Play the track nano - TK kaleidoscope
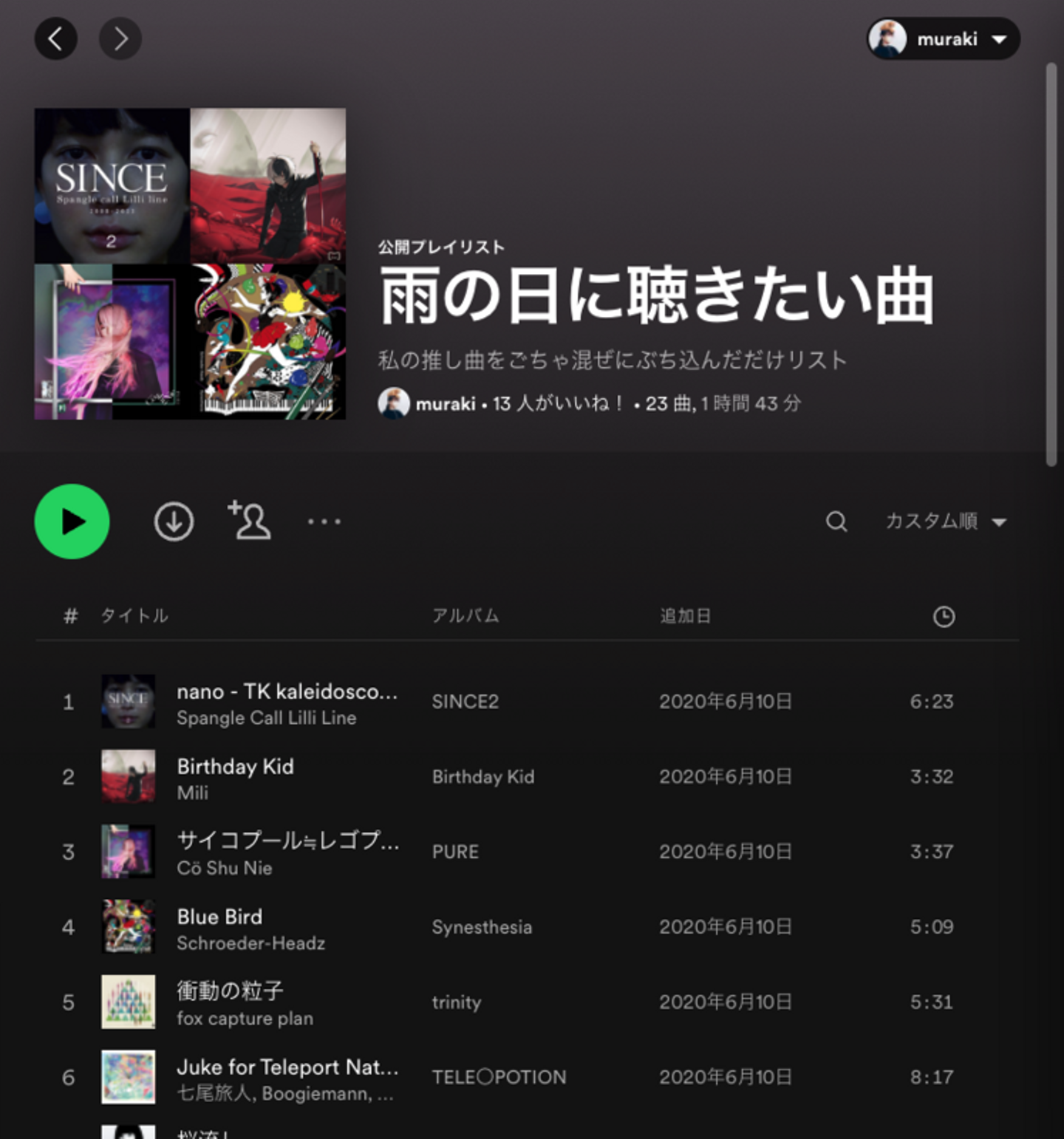This screenshot has height=1139, width=1064. tap(287, 691)
